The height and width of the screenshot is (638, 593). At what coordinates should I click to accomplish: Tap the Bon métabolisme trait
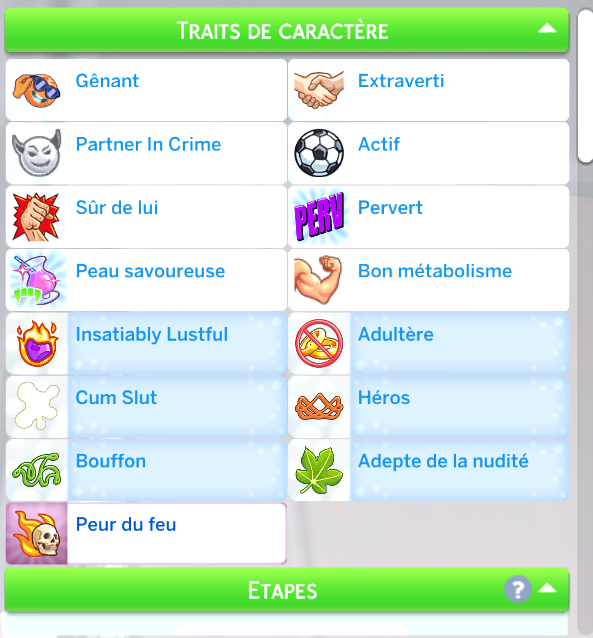[428, 280]
